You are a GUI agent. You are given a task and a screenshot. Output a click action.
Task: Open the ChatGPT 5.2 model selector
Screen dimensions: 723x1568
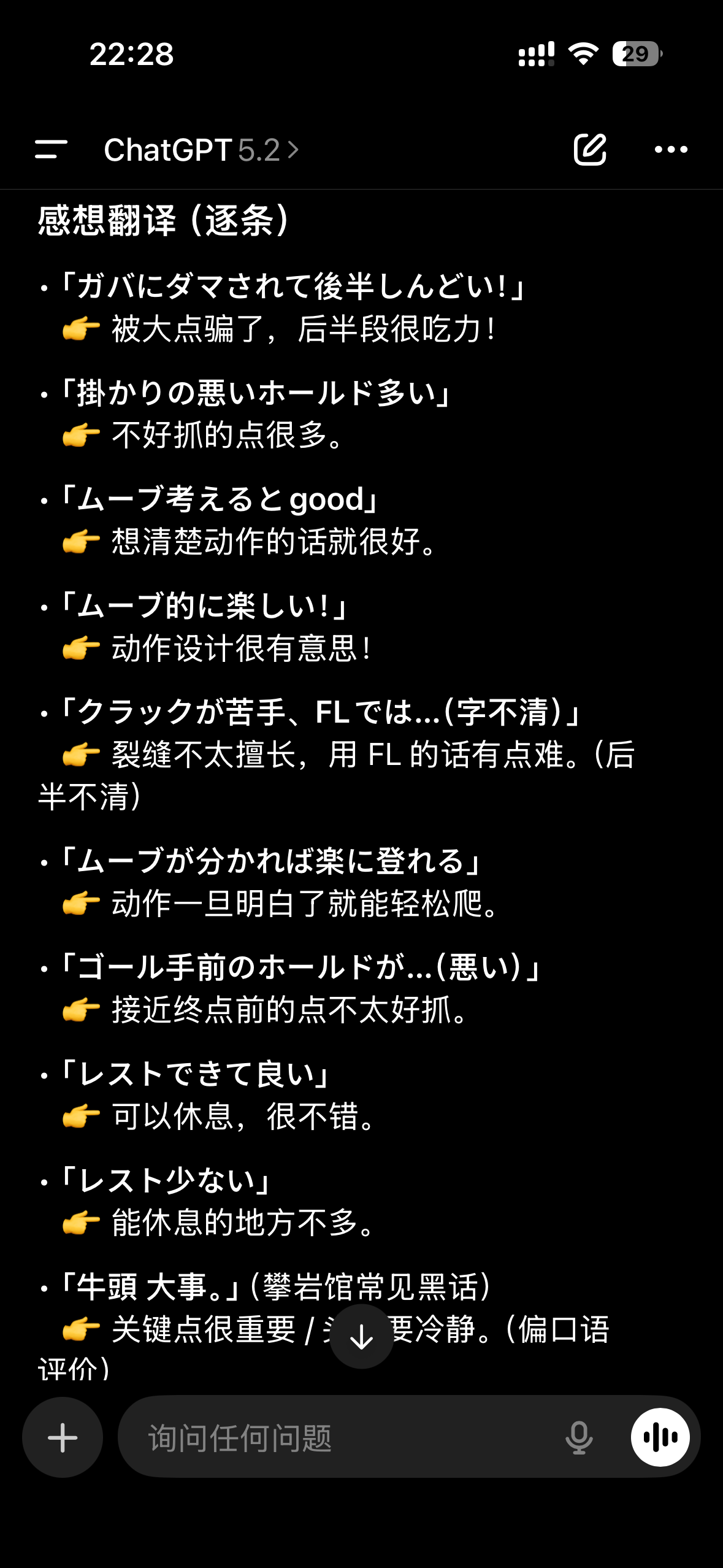coord(201,150)
